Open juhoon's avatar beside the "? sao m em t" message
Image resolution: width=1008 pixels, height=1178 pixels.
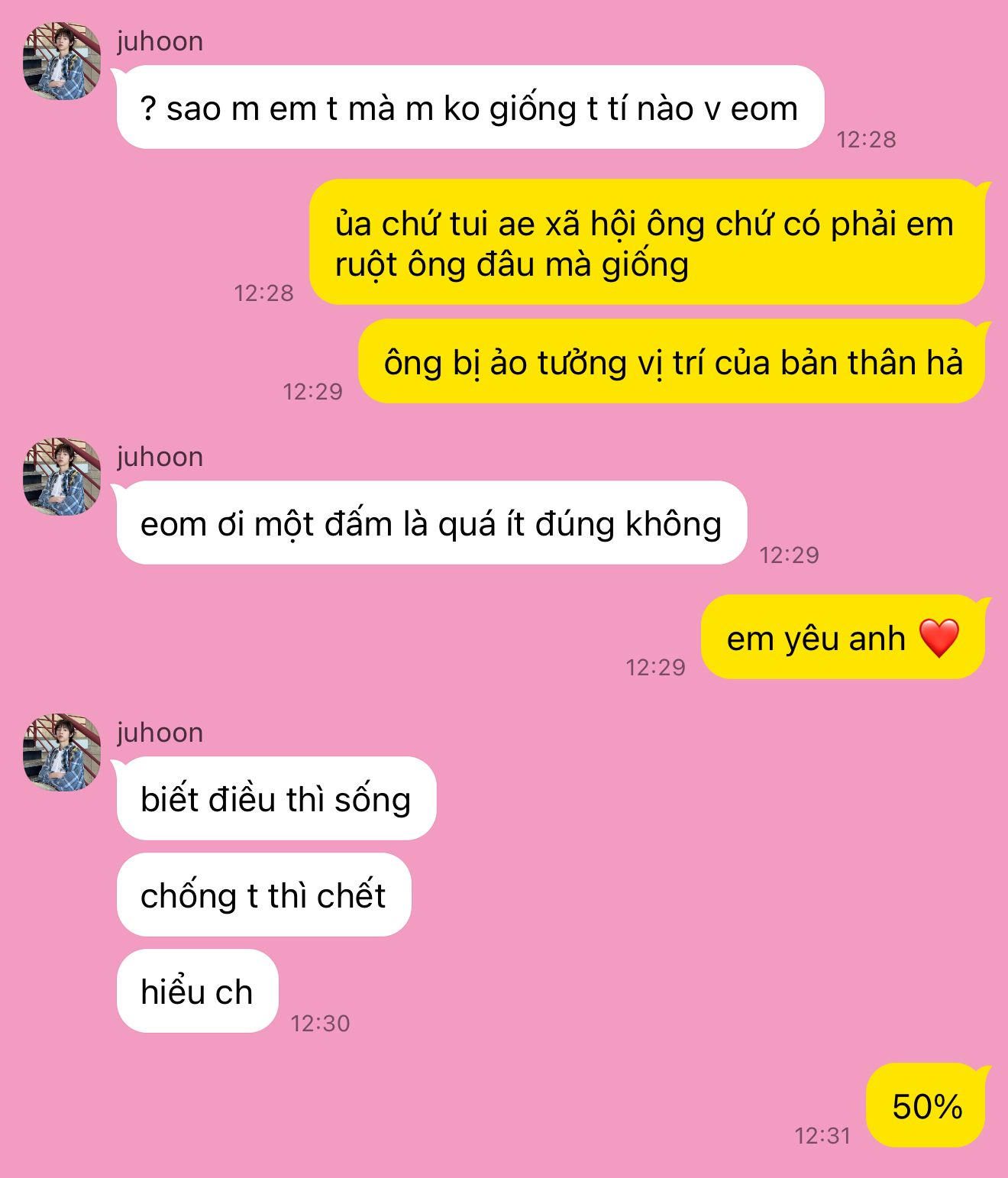62,61
